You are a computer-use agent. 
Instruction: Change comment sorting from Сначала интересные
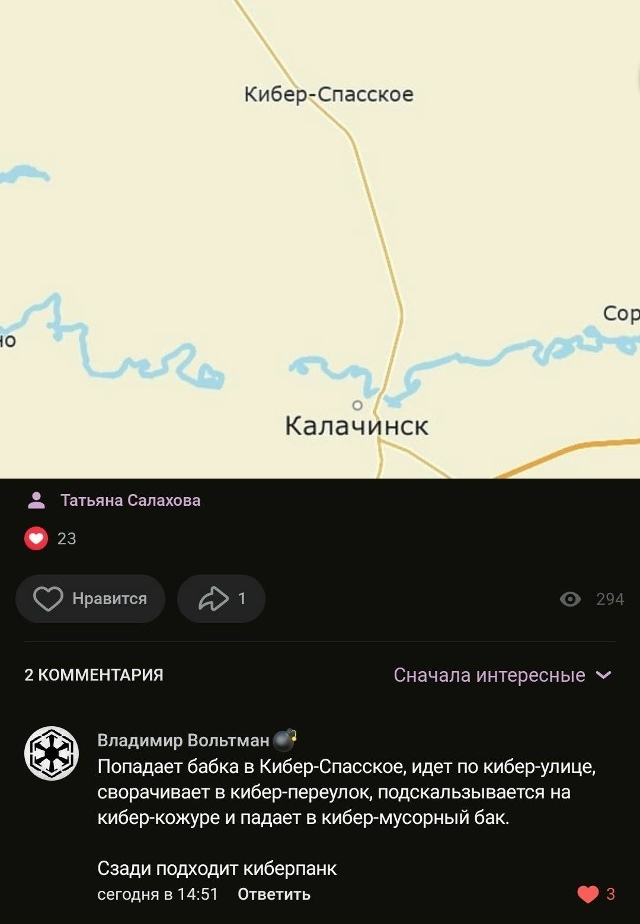(x=502, y=675)
